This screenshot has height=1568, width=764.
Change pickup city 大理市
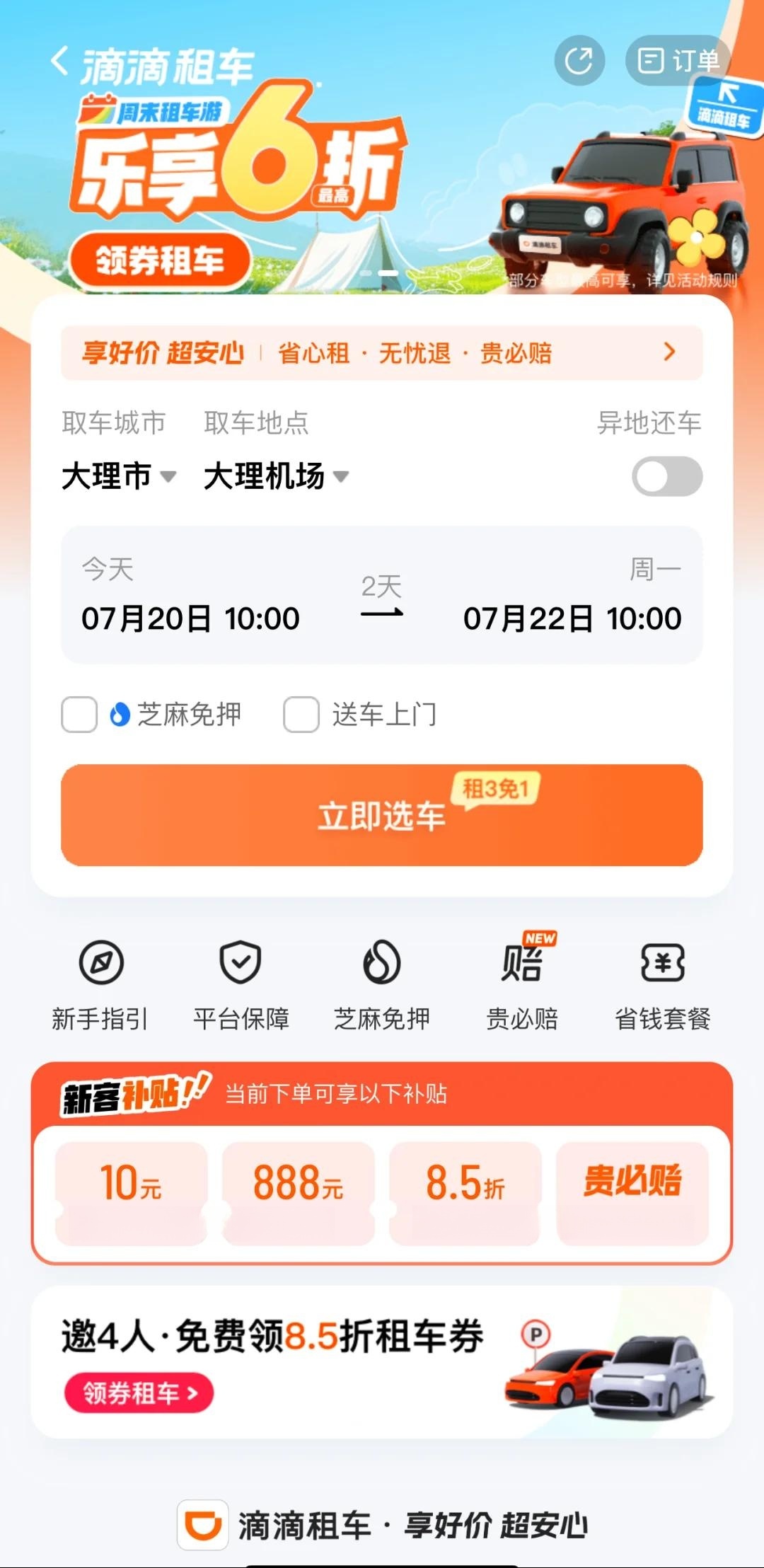pyautogui.click(x=118, y=475)
